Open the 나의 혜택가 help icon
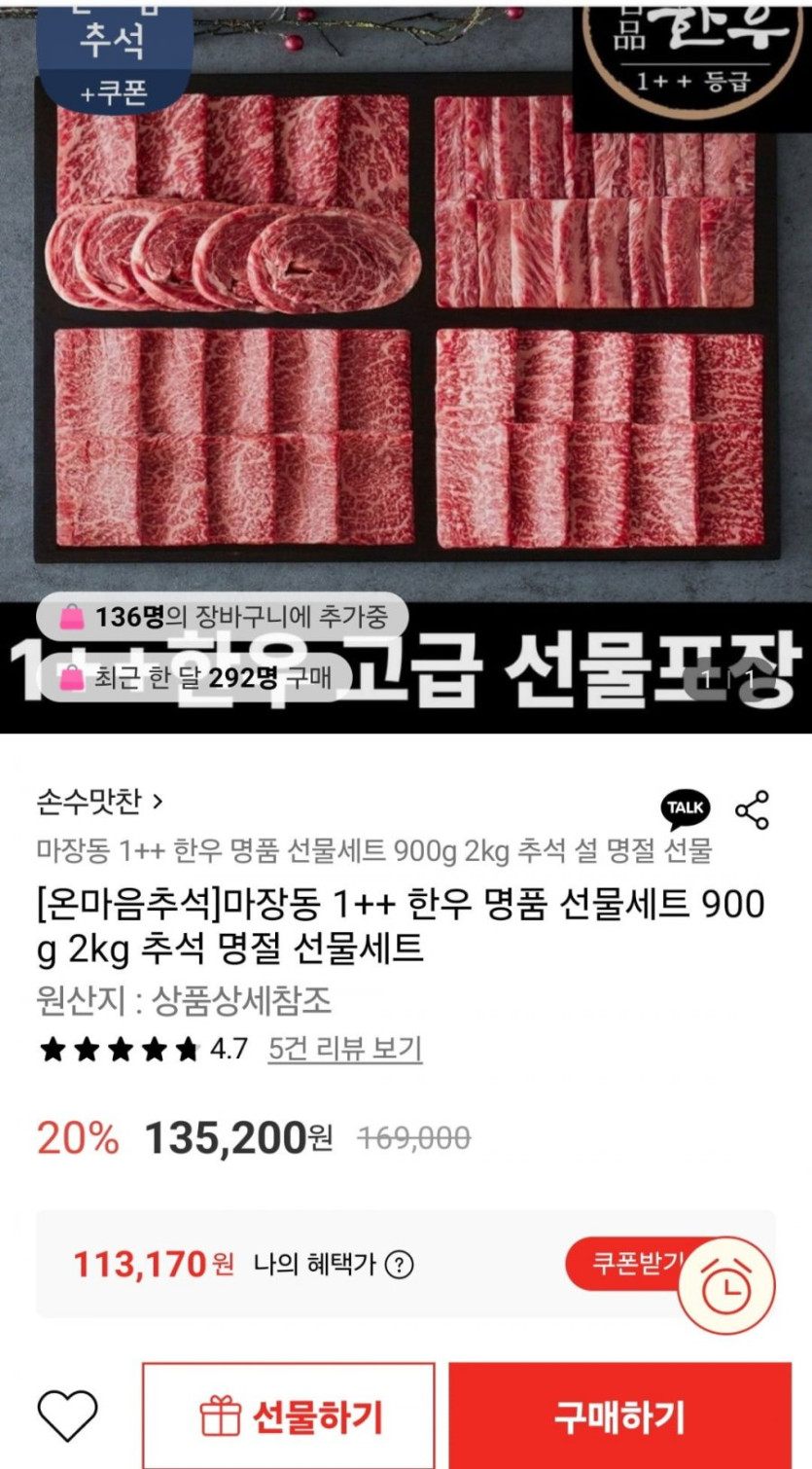The image size is (812, 1469). (400, 1265)
